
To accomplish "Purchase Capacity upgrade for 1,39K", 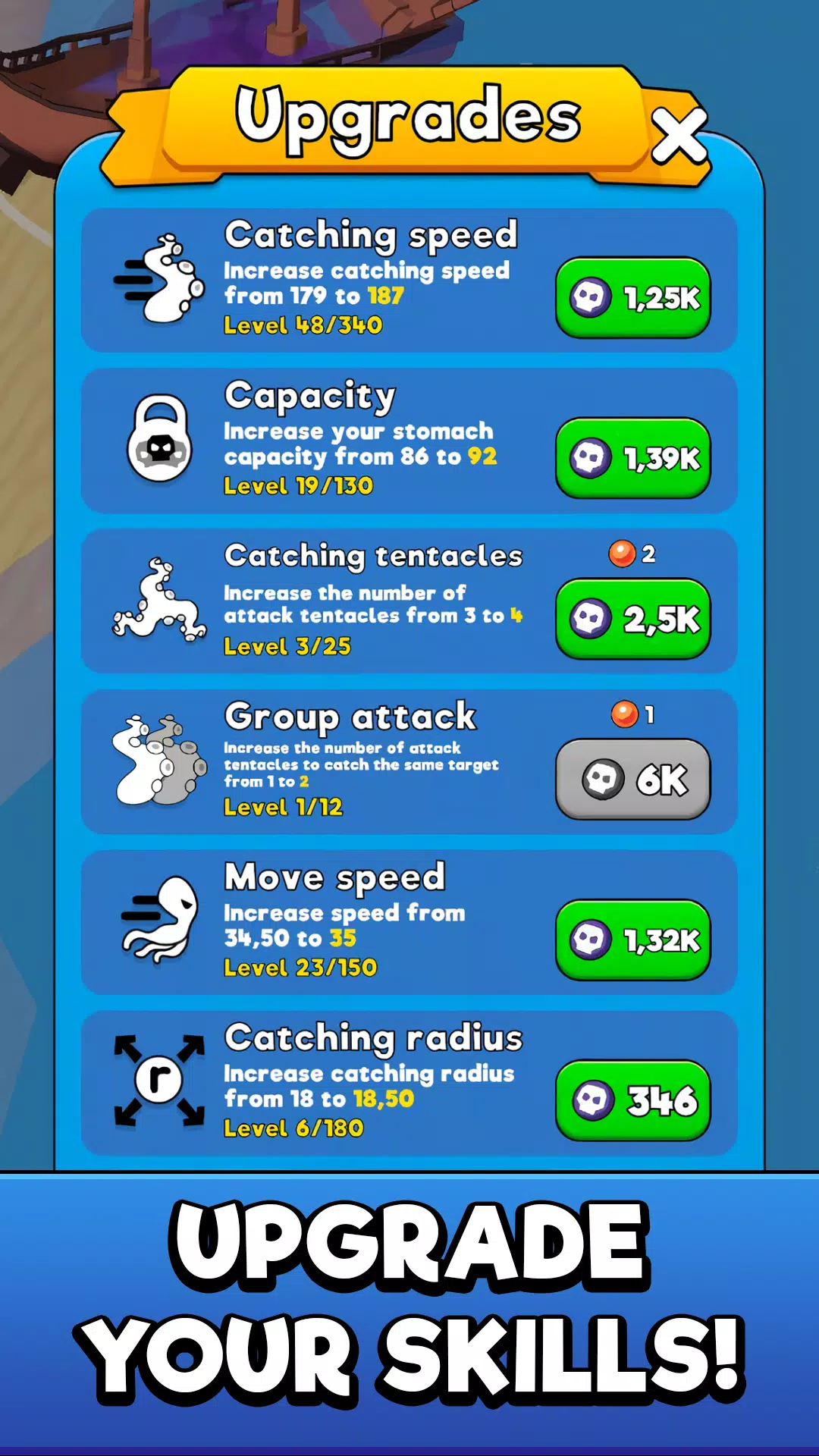I will 633,458.
